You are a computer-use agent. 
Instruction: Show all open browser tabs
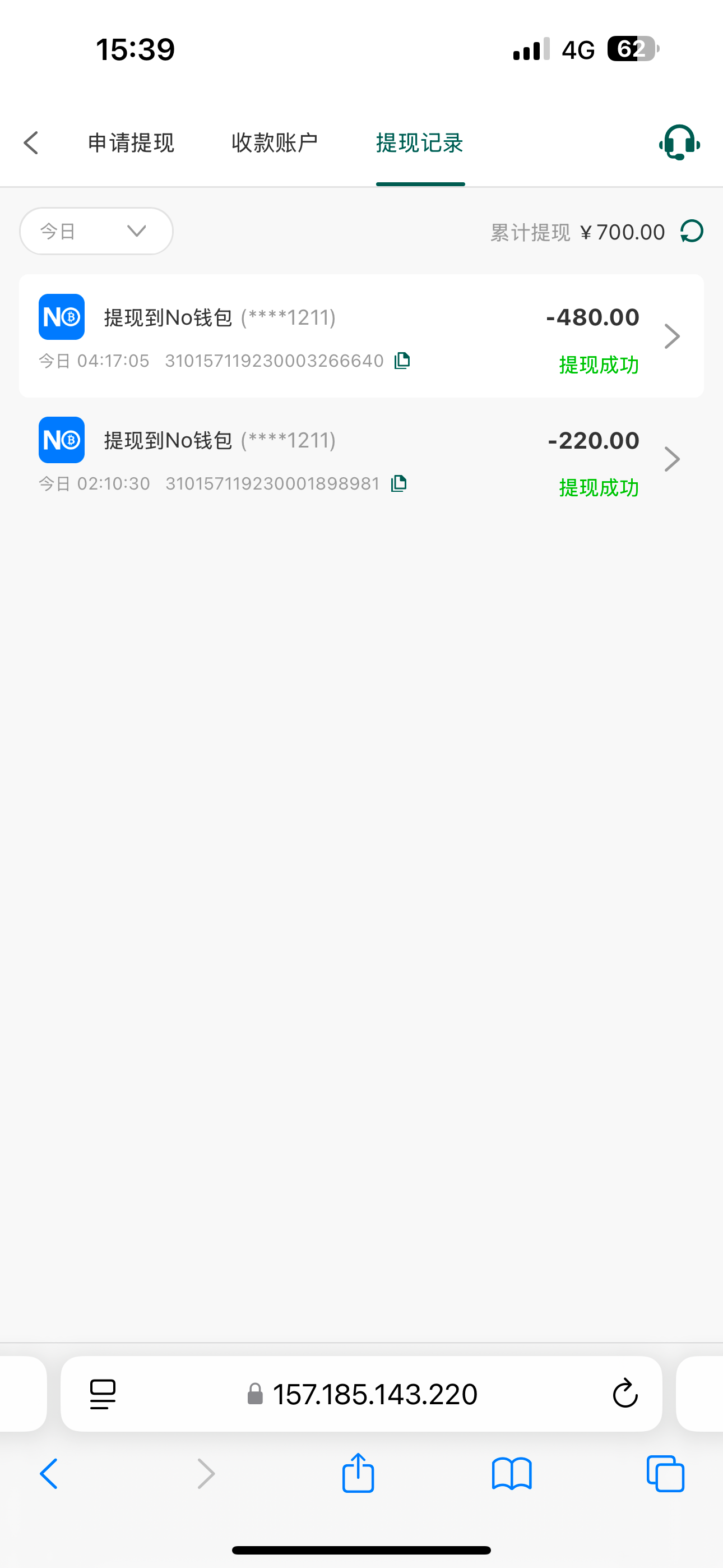click(665, 1474)
